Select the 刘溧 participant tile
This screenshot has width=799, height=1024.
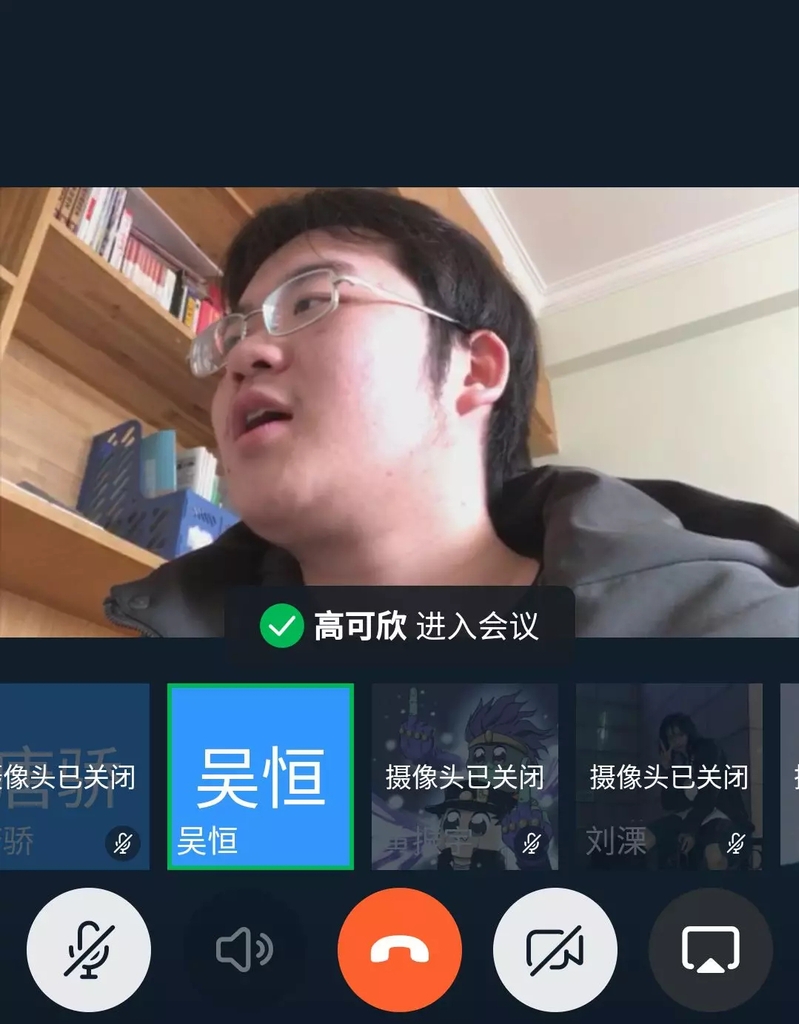[x=668, y=777]
